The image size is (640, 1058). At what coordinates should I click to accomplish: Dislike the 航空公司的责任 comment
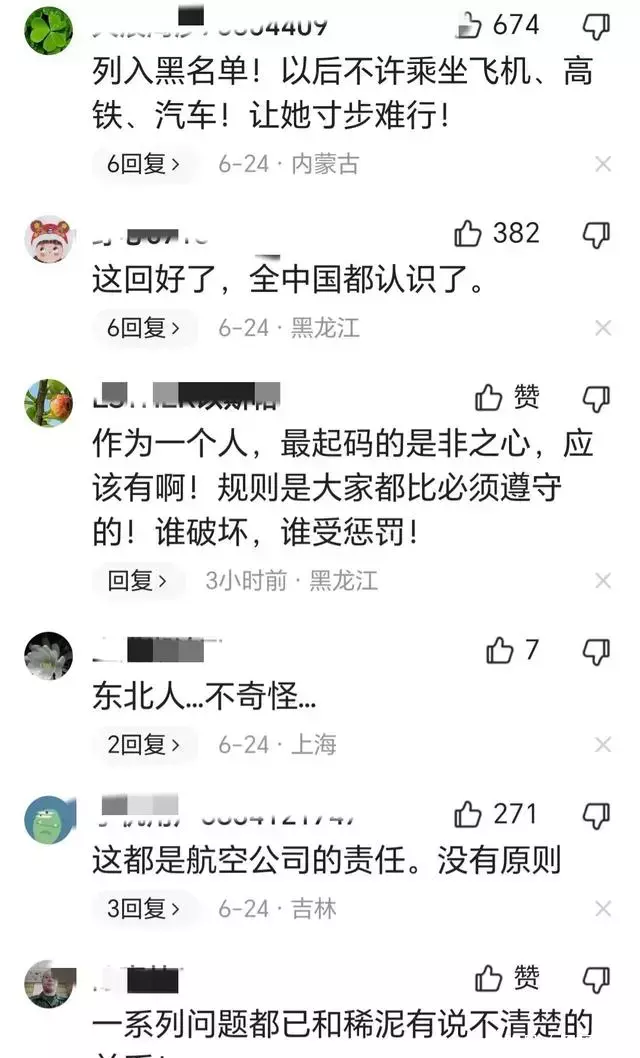(x=596, y=815)
